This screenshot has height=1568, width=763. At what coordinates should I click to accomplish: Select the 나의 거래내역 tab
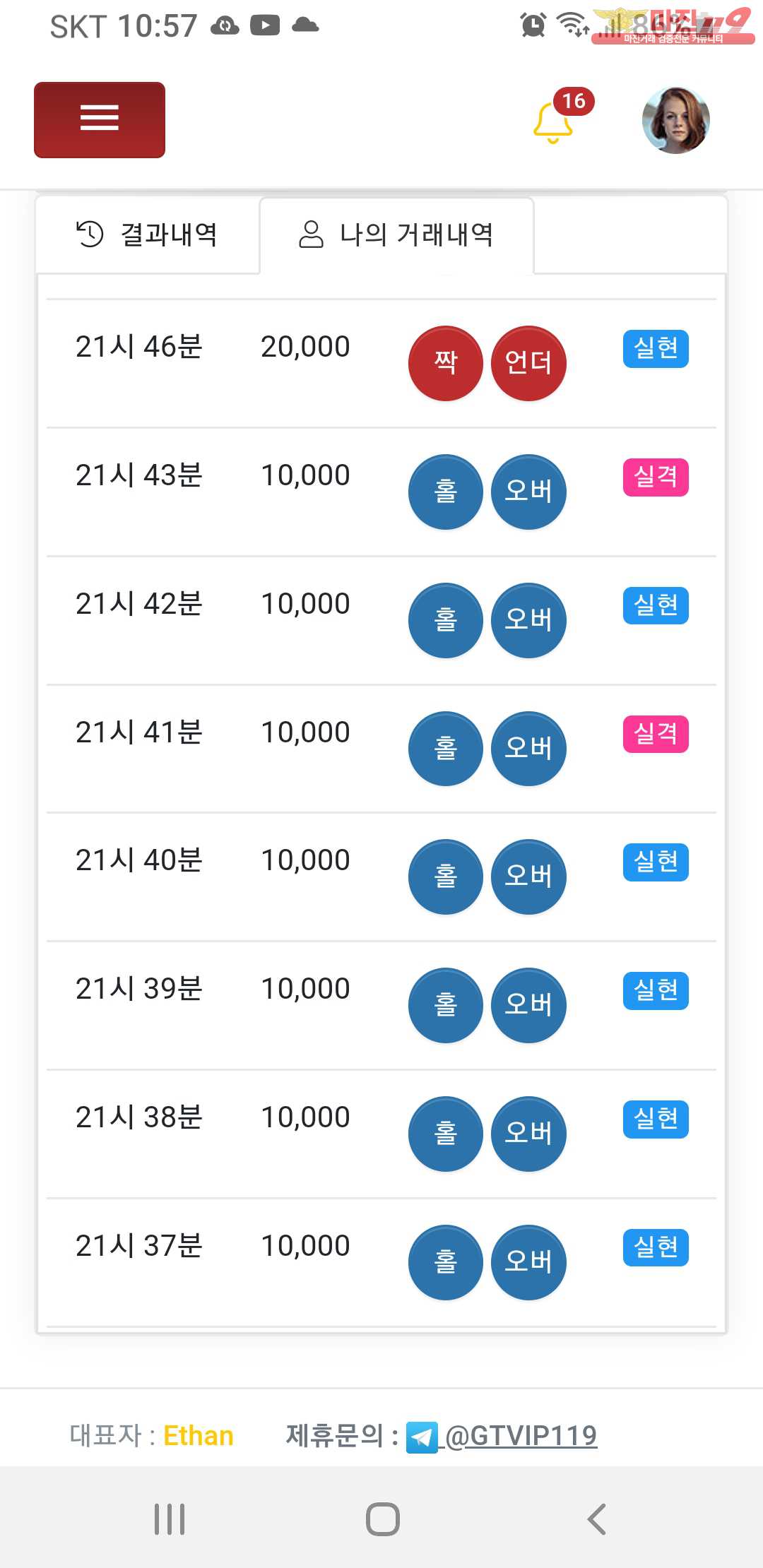click(396, 234)
